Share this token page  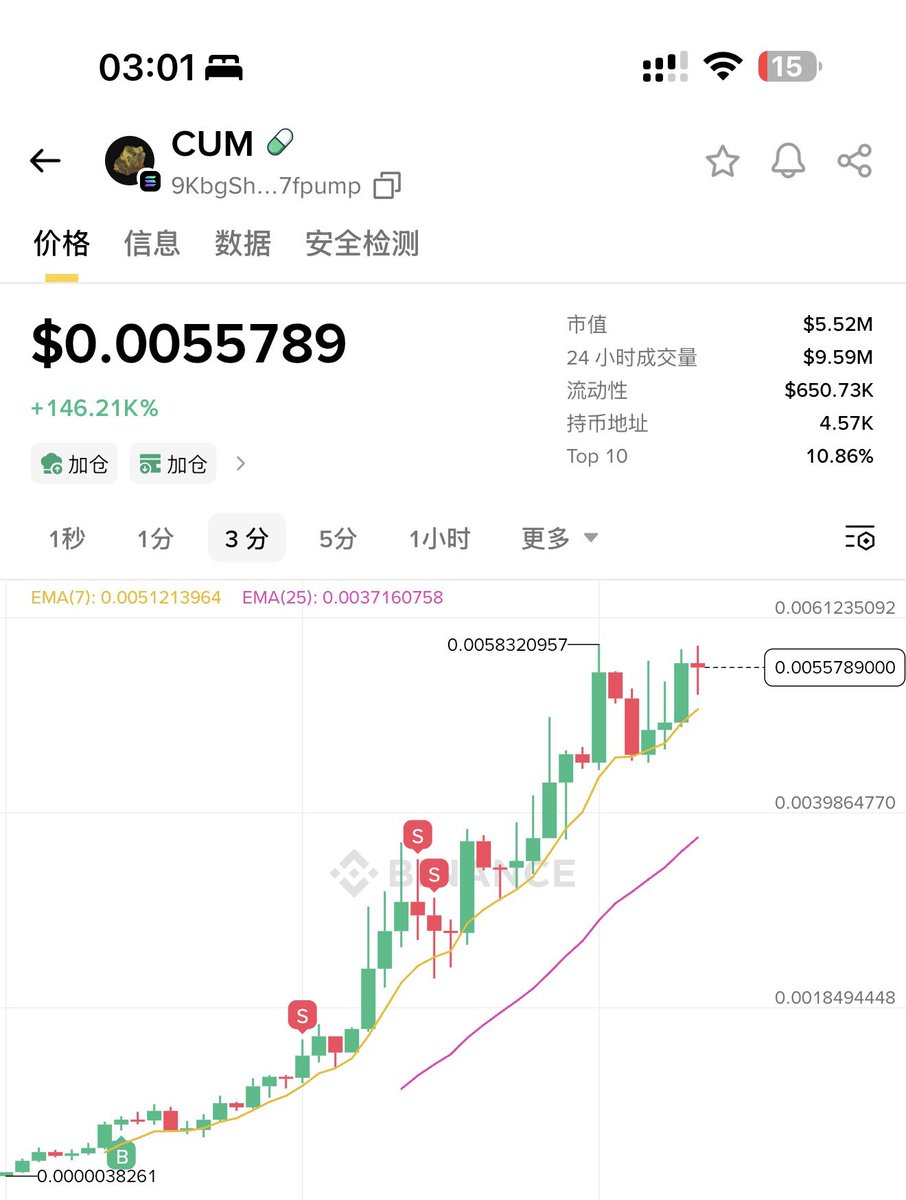point(854,161)
